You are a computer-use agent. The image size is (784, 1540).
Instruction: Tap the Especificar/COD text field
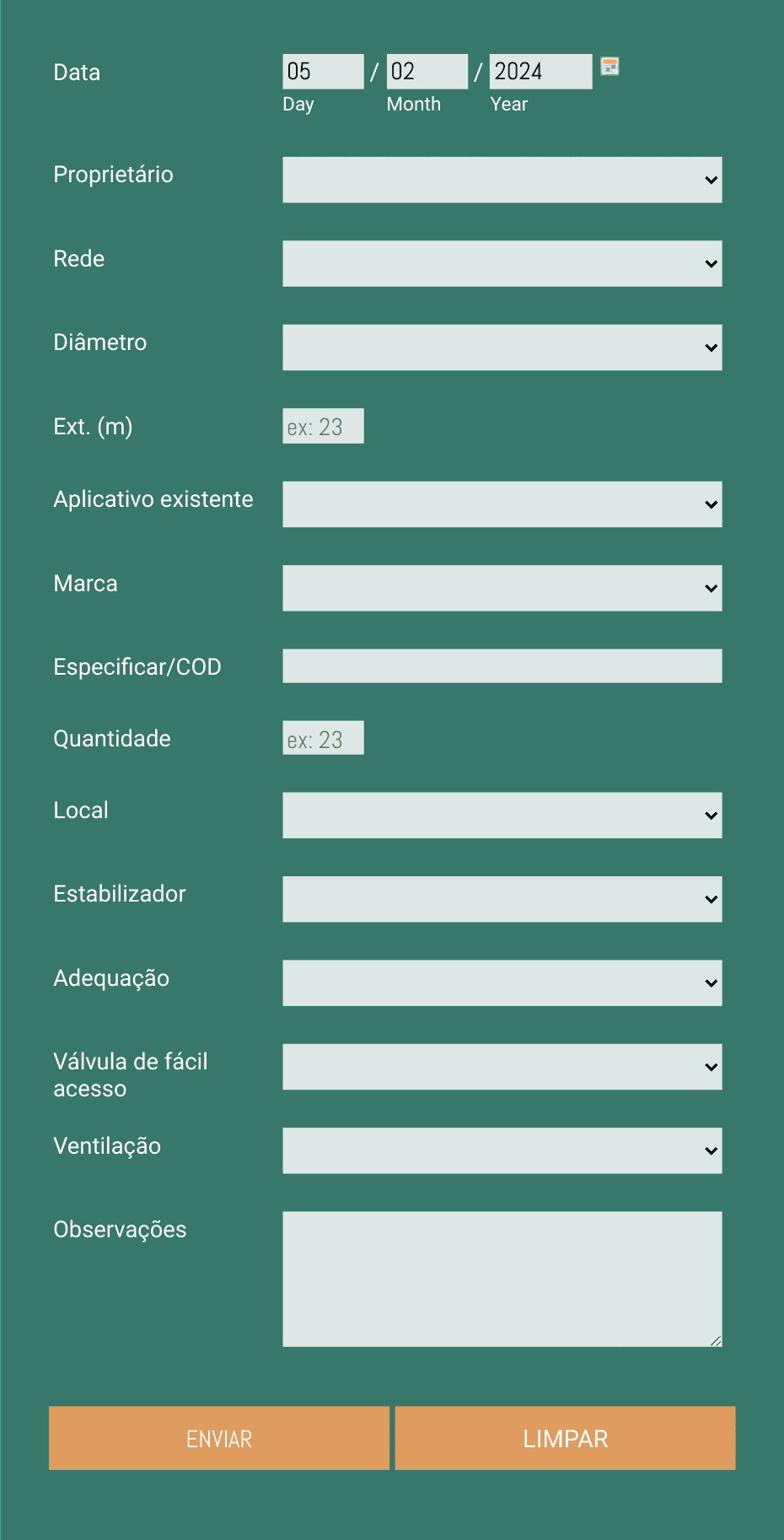502,666
